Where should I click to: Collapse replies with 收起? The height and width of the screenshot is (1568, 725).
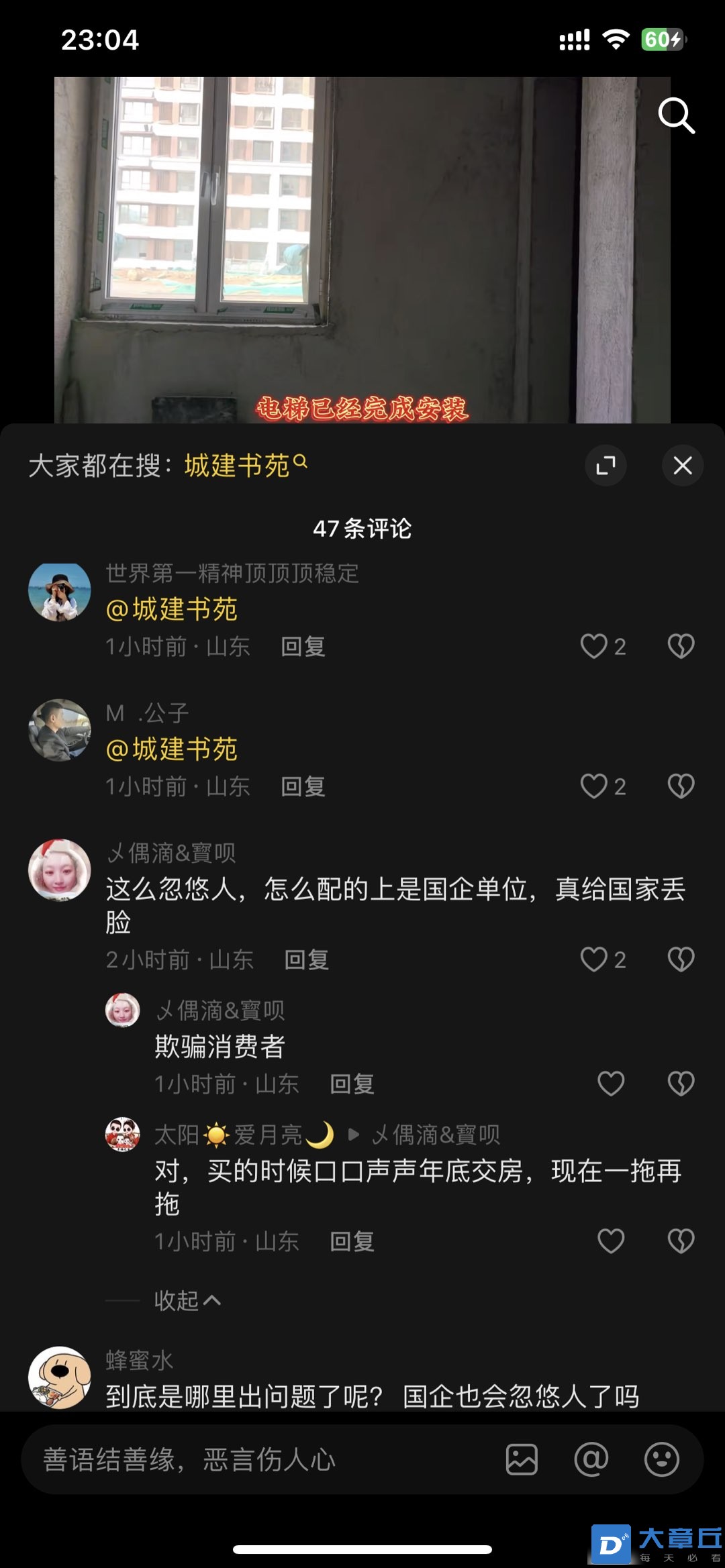tap(187, 1300)
